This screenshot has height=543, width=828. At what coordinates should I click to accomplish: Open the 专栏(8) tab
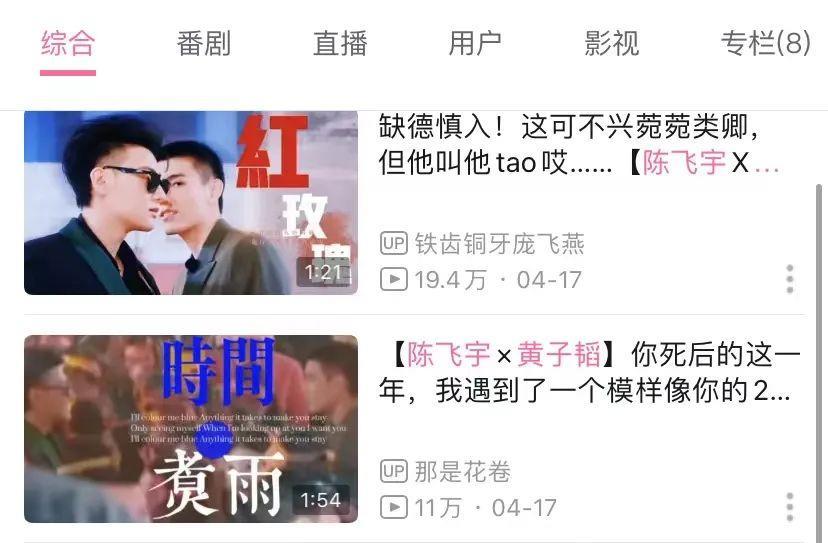(x=765, y=44)
